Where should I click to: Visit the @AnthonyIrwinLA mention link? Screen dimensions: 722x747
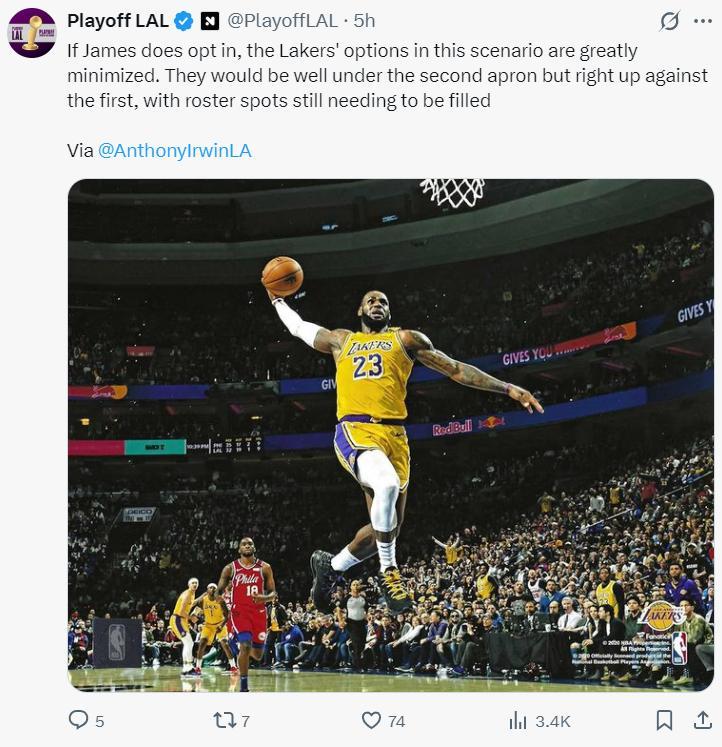[x=174, y=151]
